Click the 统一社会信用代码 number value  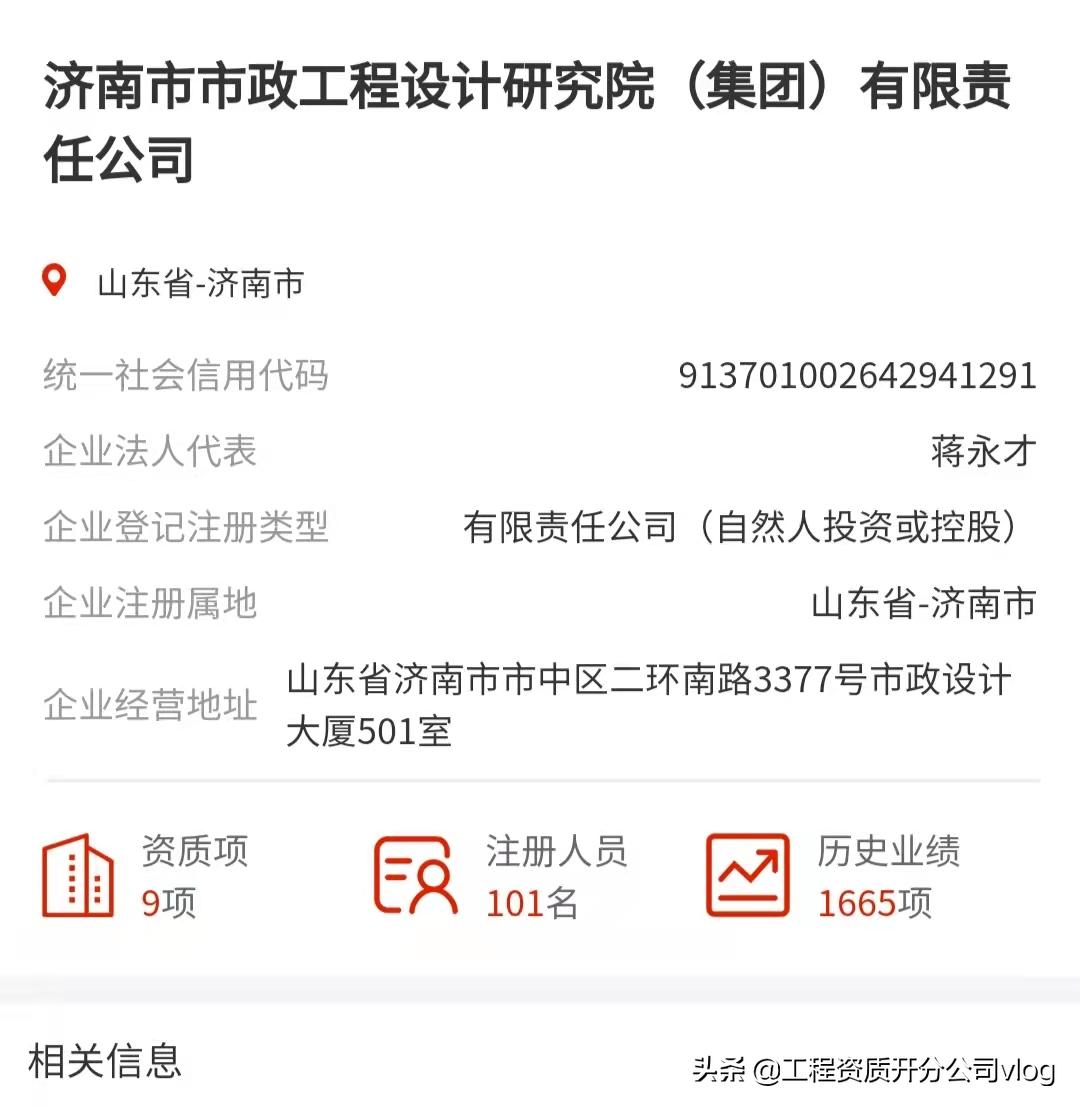[x=857, y=375]
